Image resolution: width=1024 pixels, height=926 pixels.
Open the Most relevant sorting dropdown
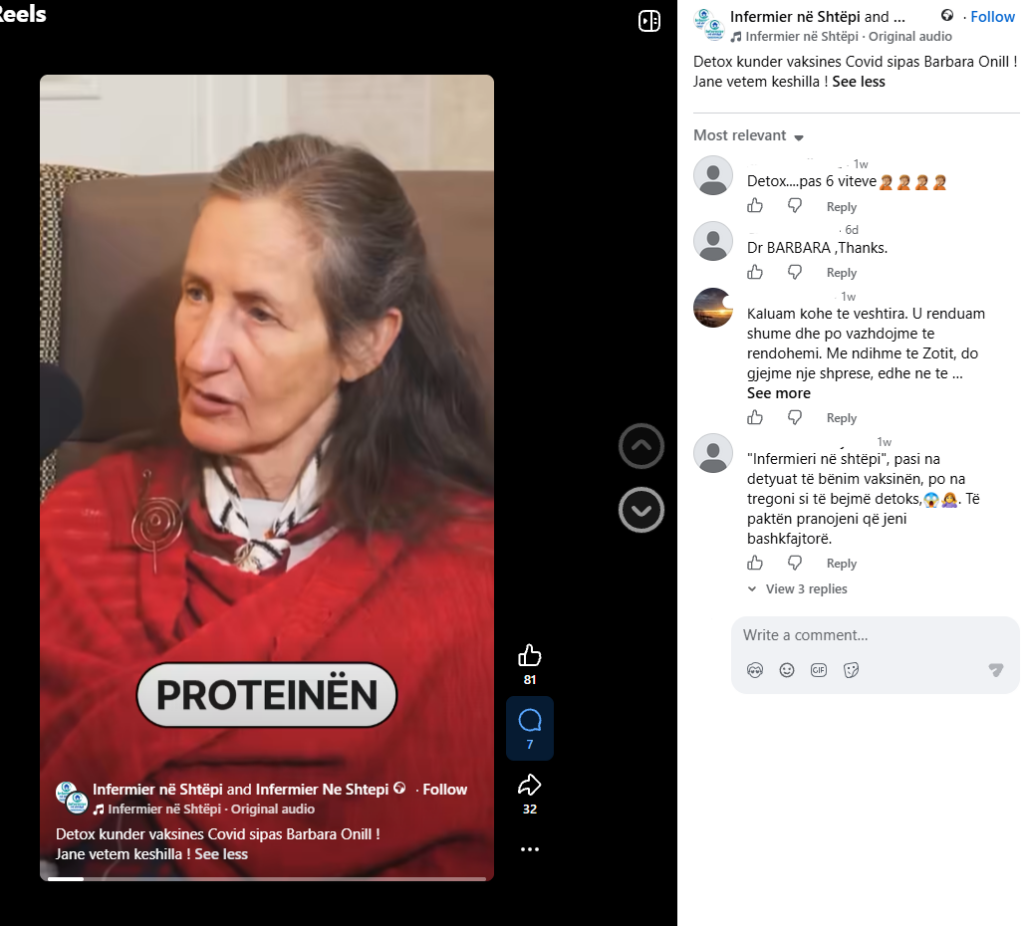pyautogui.click(x=748, y=136)
